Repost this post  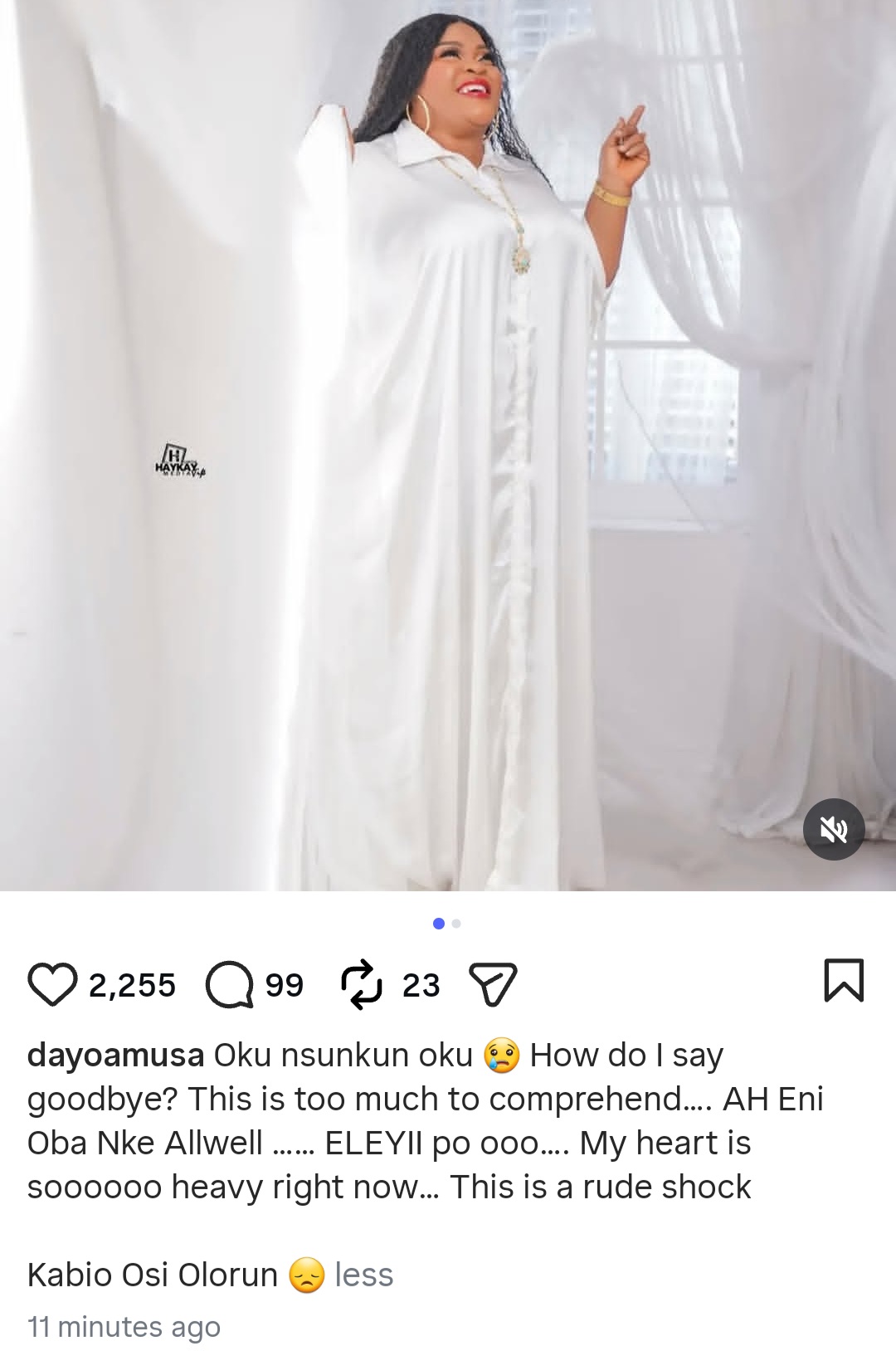362,985
